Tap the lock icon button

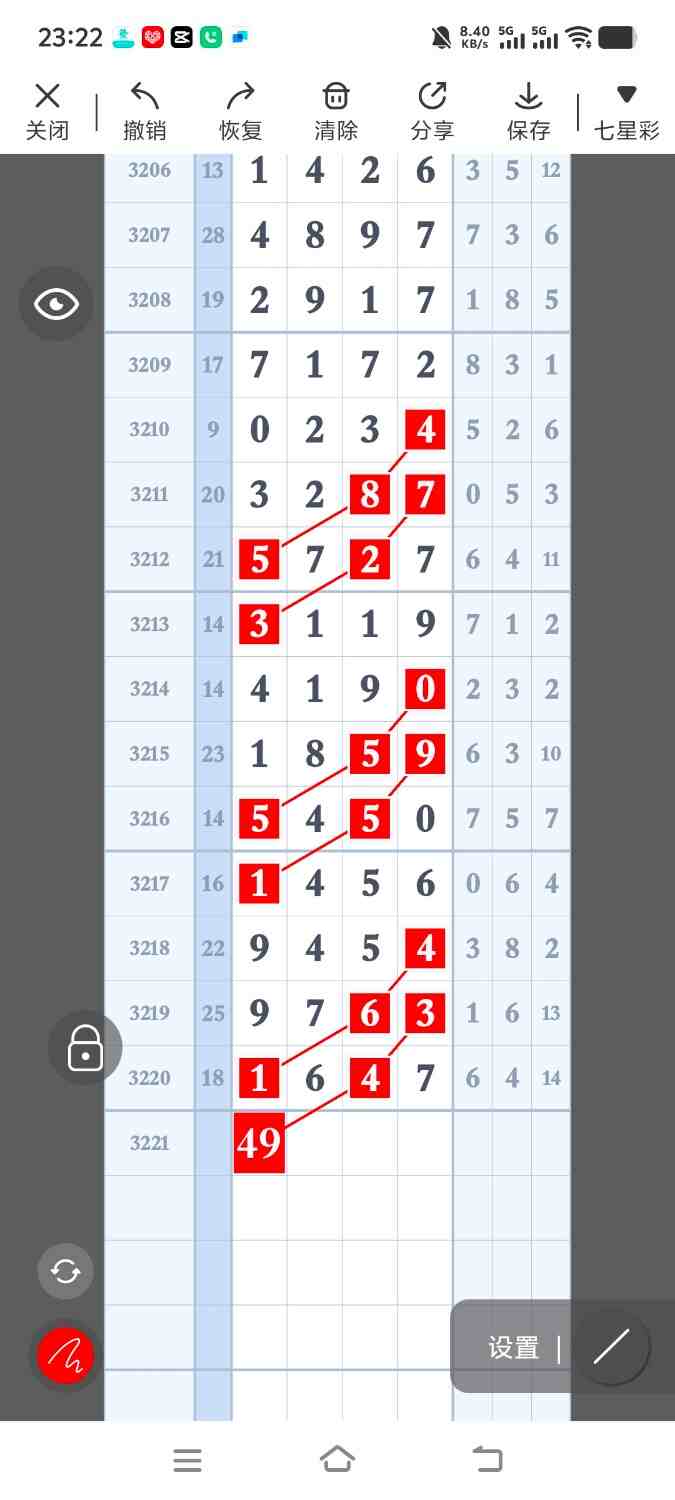click(85, 1048)
